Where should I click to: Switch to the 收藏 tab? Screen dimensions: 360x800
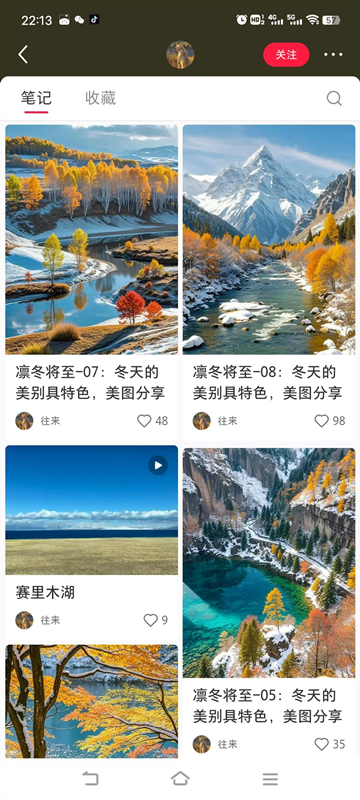pyautogui.click(x=100, y=97)
